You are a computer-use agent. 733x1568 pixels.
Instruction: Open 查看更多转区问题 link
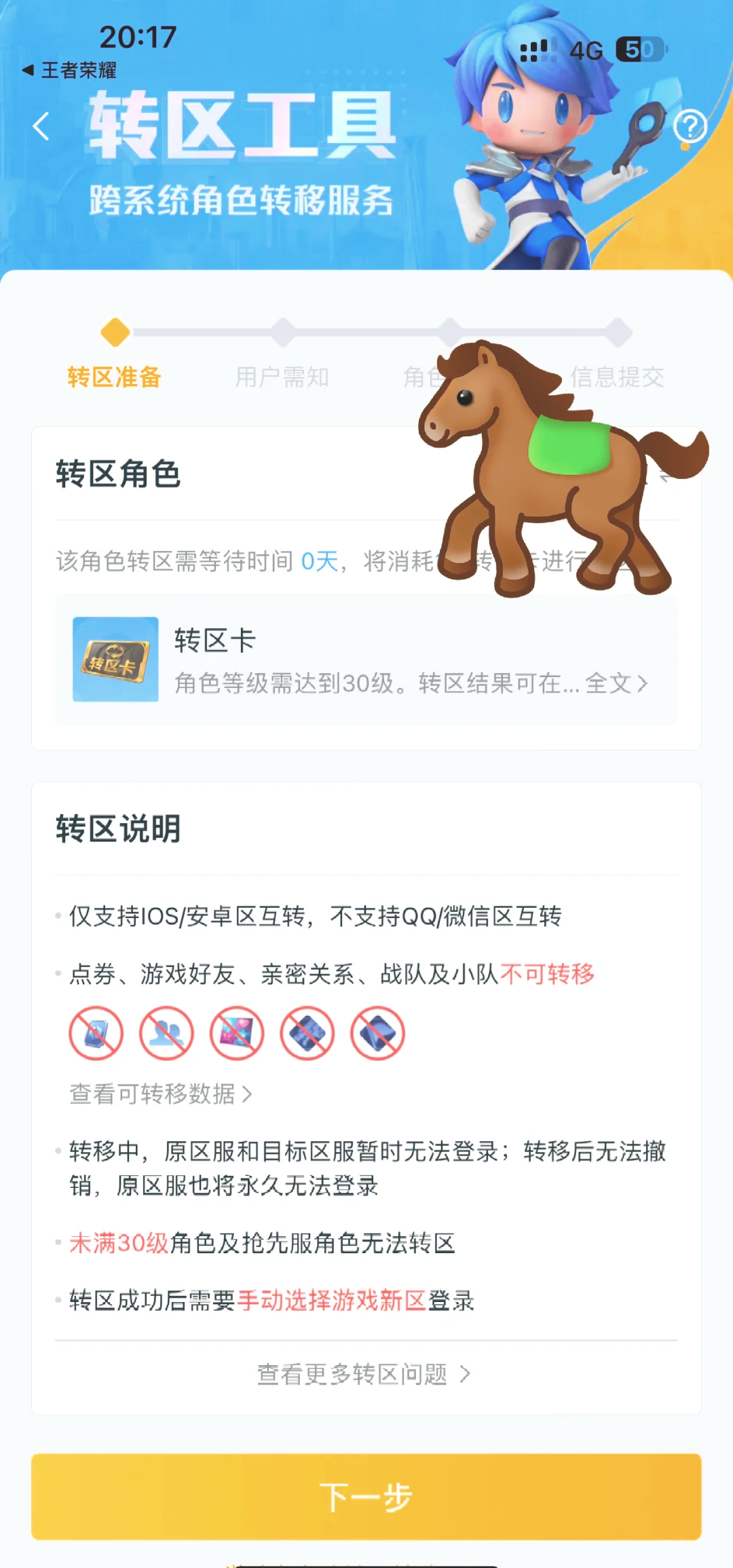click(364, 1374)
